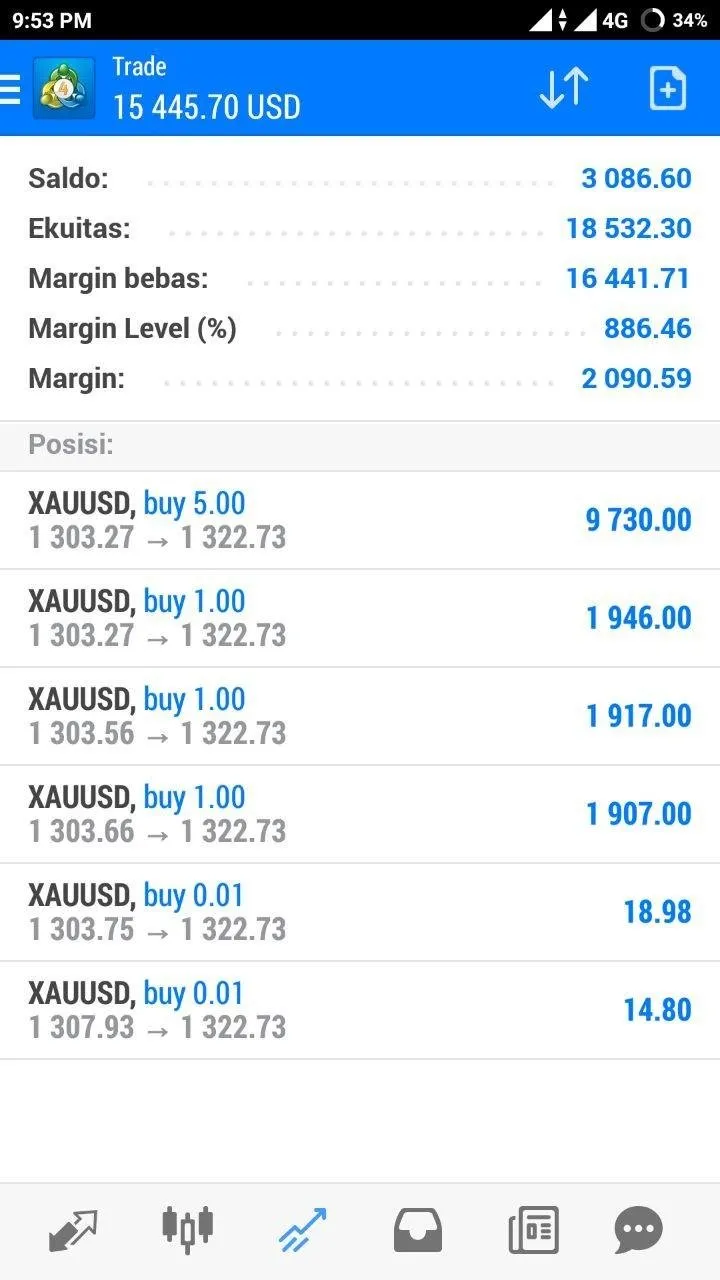Create a new order
This screenshot has width=720, height=1280.
click(667, 89)
